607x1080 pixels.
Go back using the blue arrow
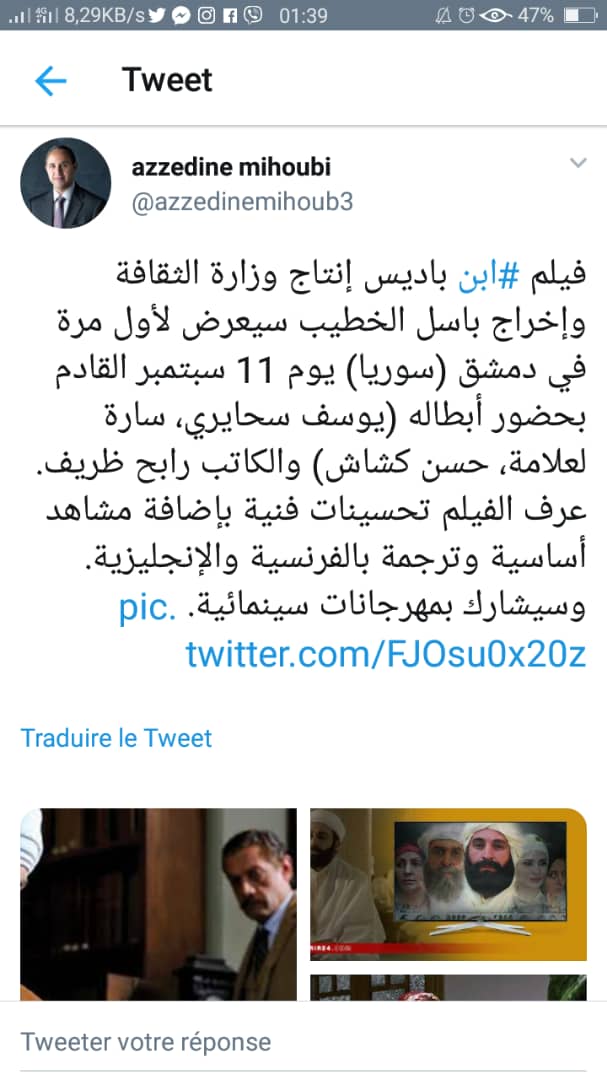click(x=50, y=81)
